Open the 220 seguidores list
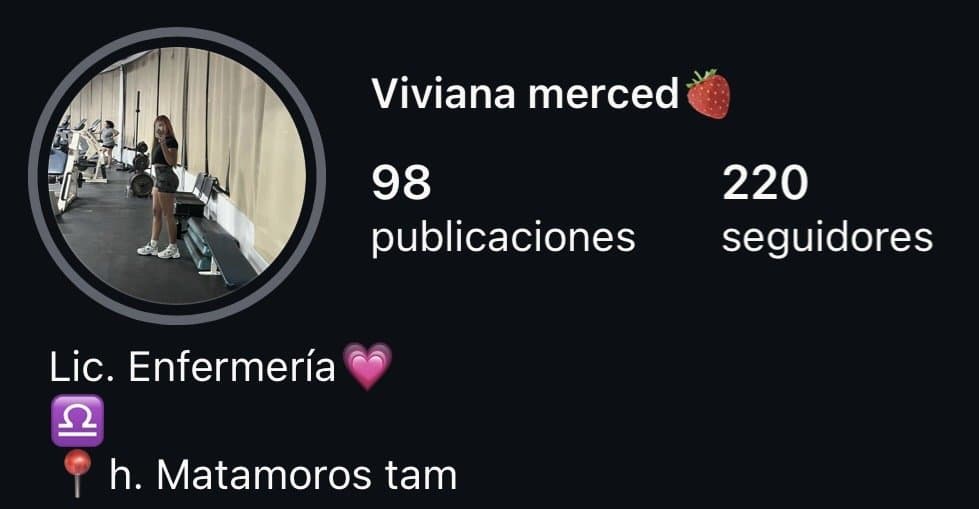The height and width of the screenshot is (509, 979). [x=826, y=211]
